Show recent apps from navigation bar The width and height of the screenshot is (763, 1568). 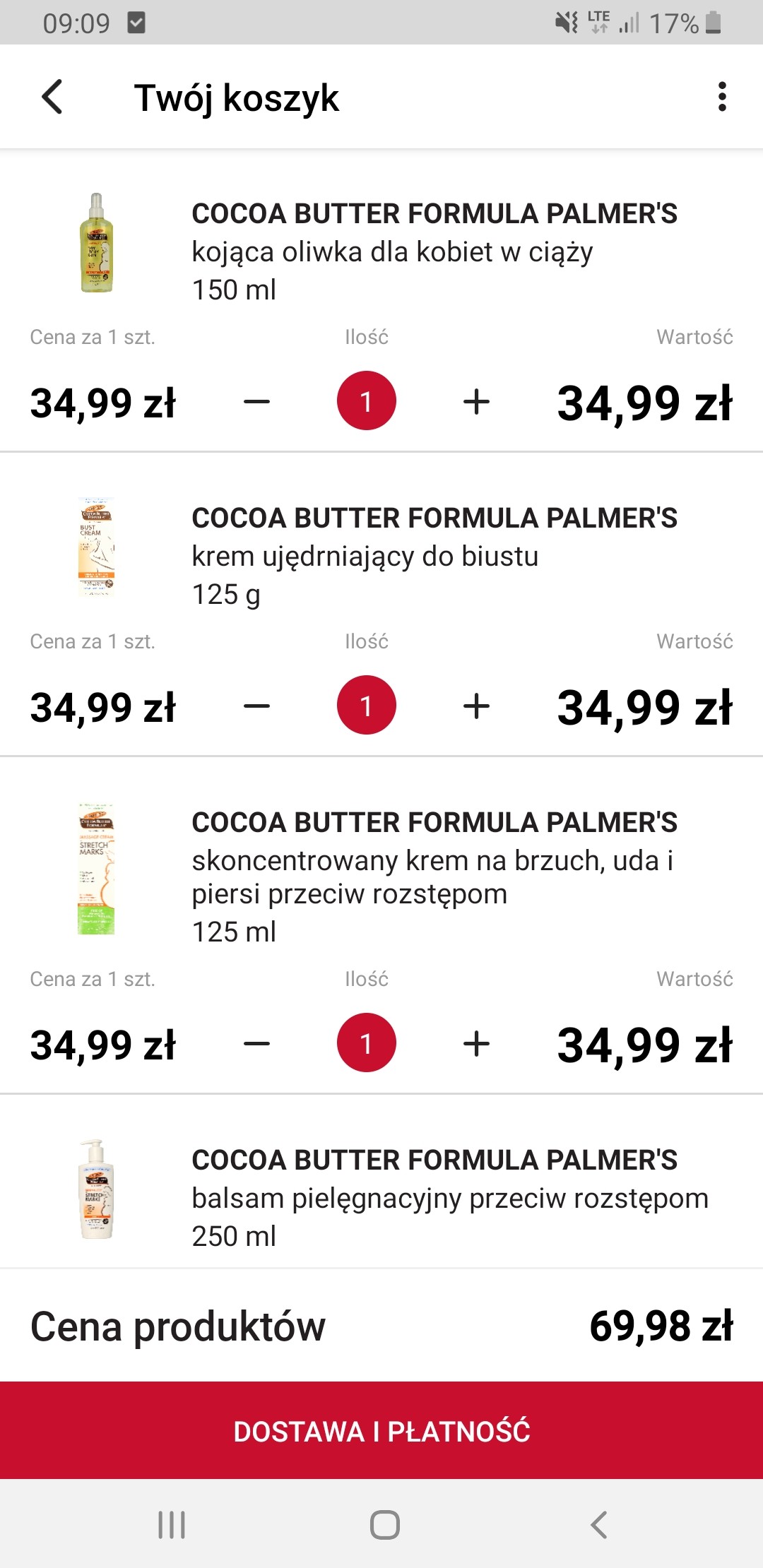pyautogui.click(x=172, y=1524)
